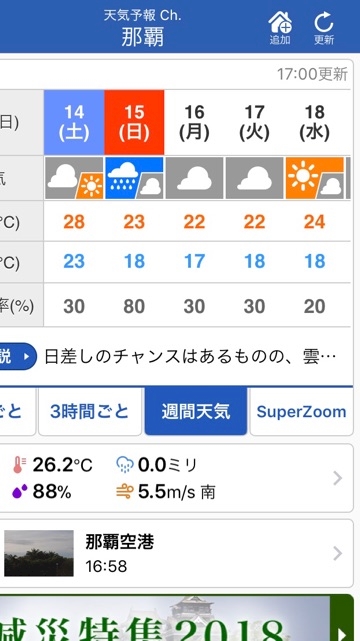This screenshot has height=641, width=360.
Task: Switch to the 3時間ごと tab
Action: point(90,412)
